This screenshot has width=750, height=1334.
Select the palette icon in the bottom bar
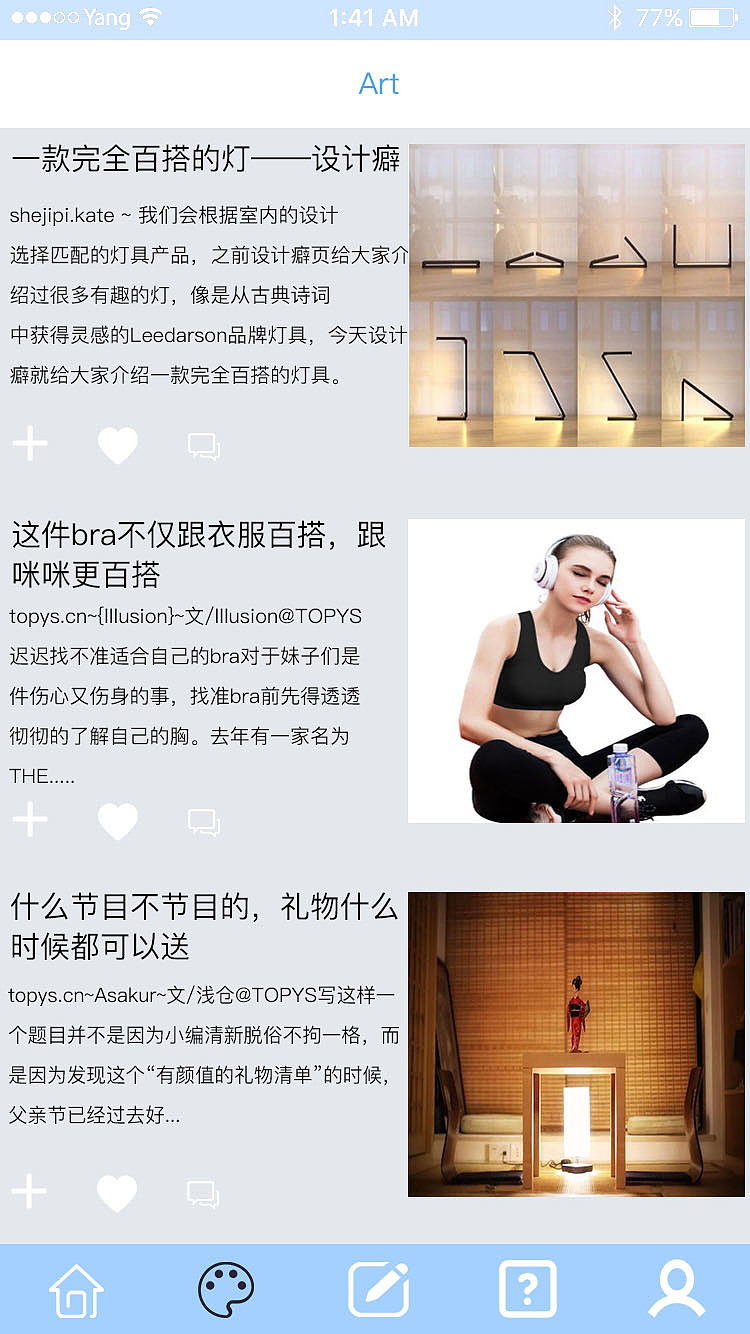226,1290
